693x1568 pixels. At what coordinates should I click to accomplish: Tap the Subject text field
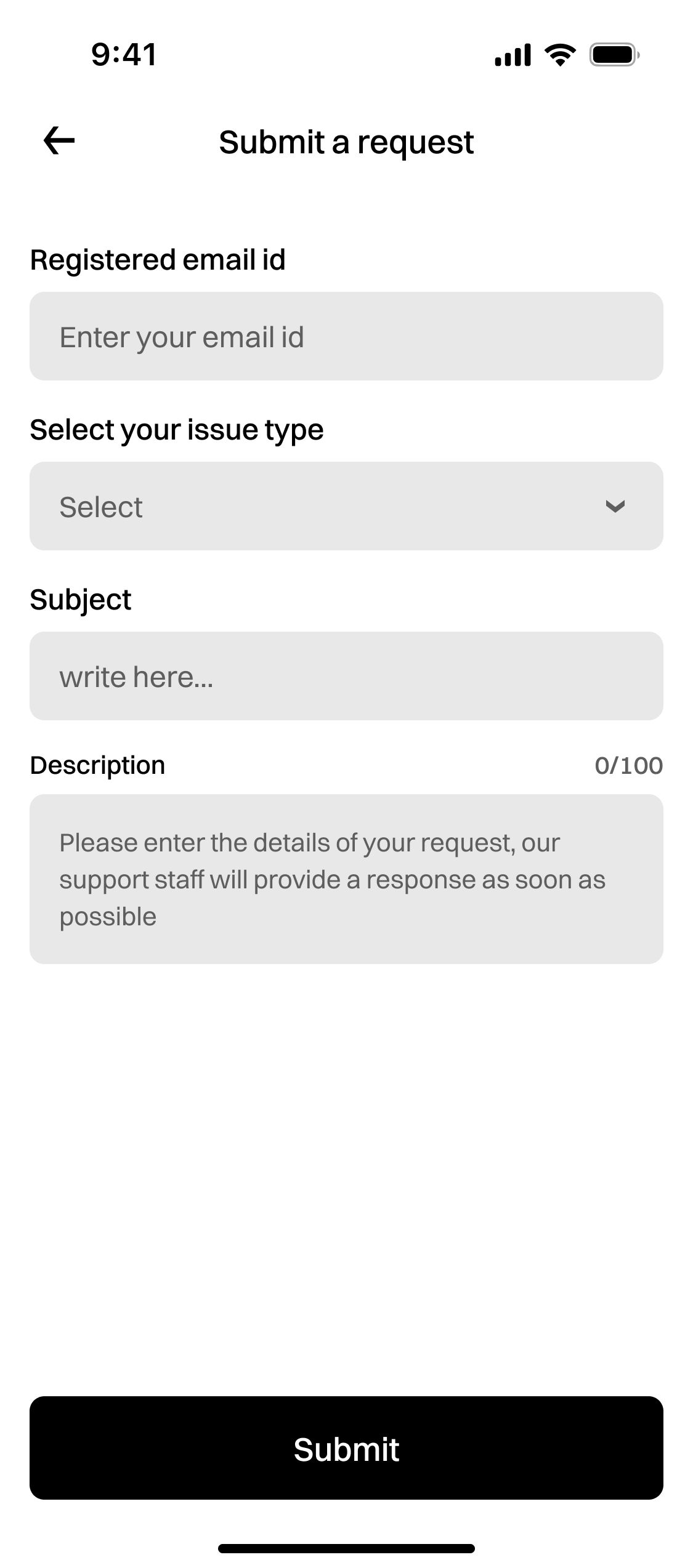click(346, 676)
